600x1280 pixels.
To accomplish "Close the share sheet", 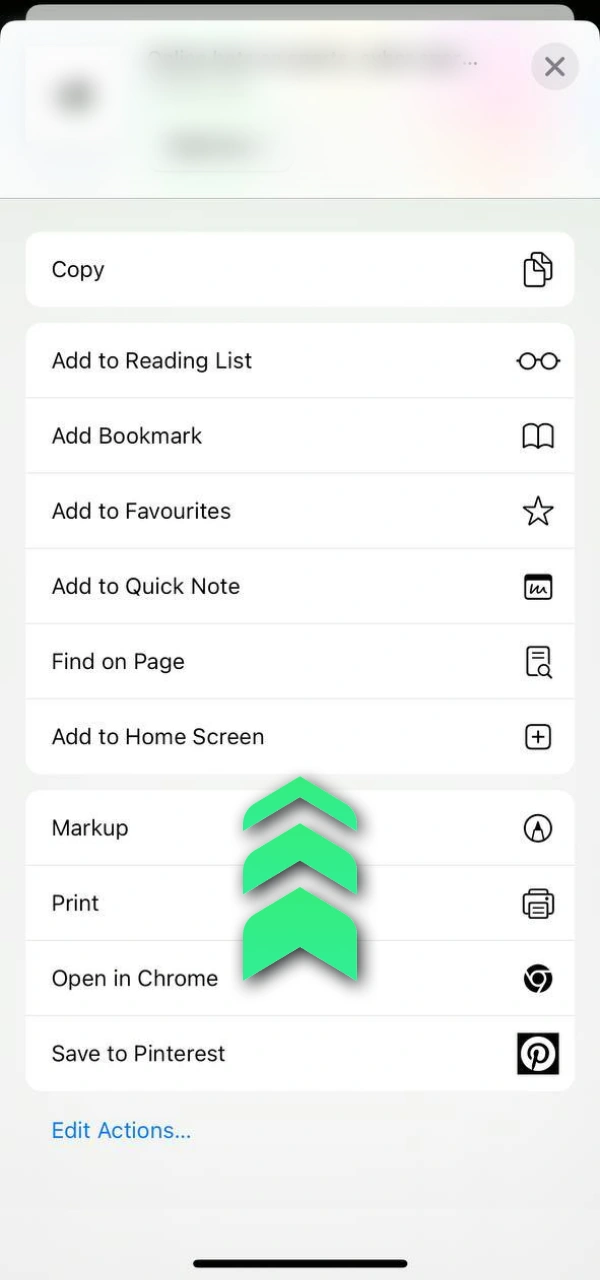I will (x=554, y=67).
